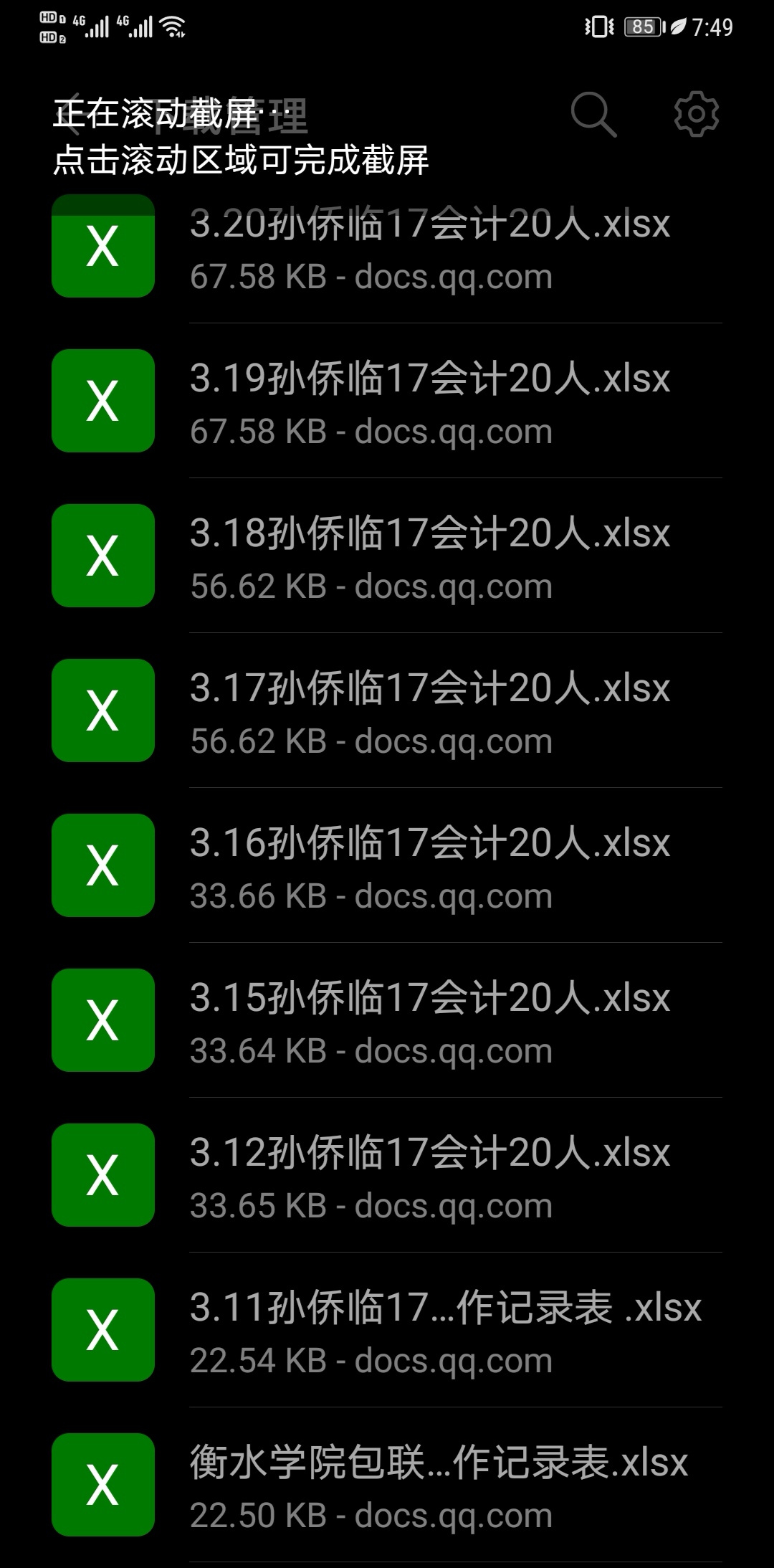
Task: Open file 3.19孙侨临17会计20人.xlsx
Action: click(387, 401)
